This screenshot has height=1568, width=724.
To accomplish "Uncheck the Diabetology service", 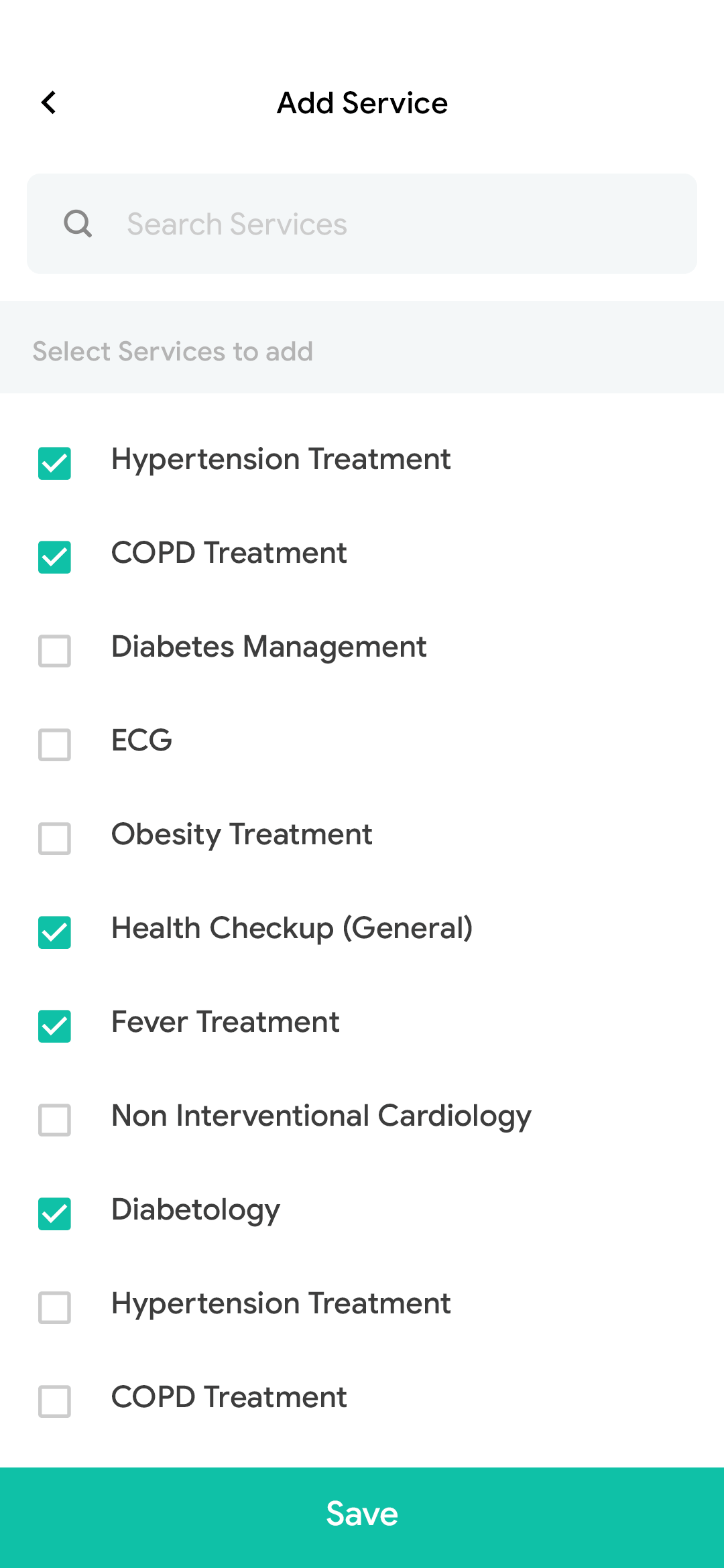I will [x=54, y=1214].
